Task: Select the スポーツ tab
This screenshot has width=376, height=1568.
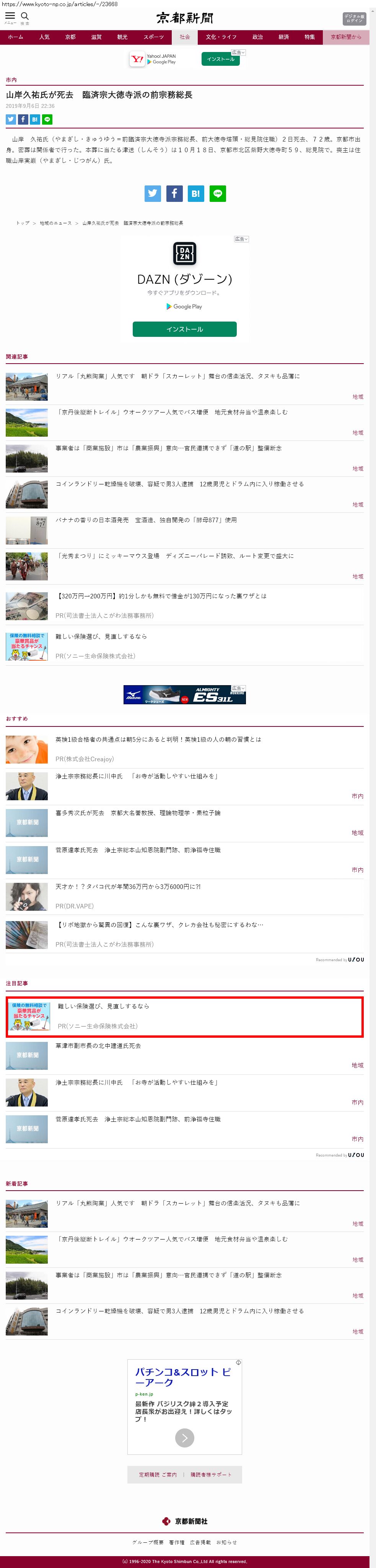Action: 153,37
